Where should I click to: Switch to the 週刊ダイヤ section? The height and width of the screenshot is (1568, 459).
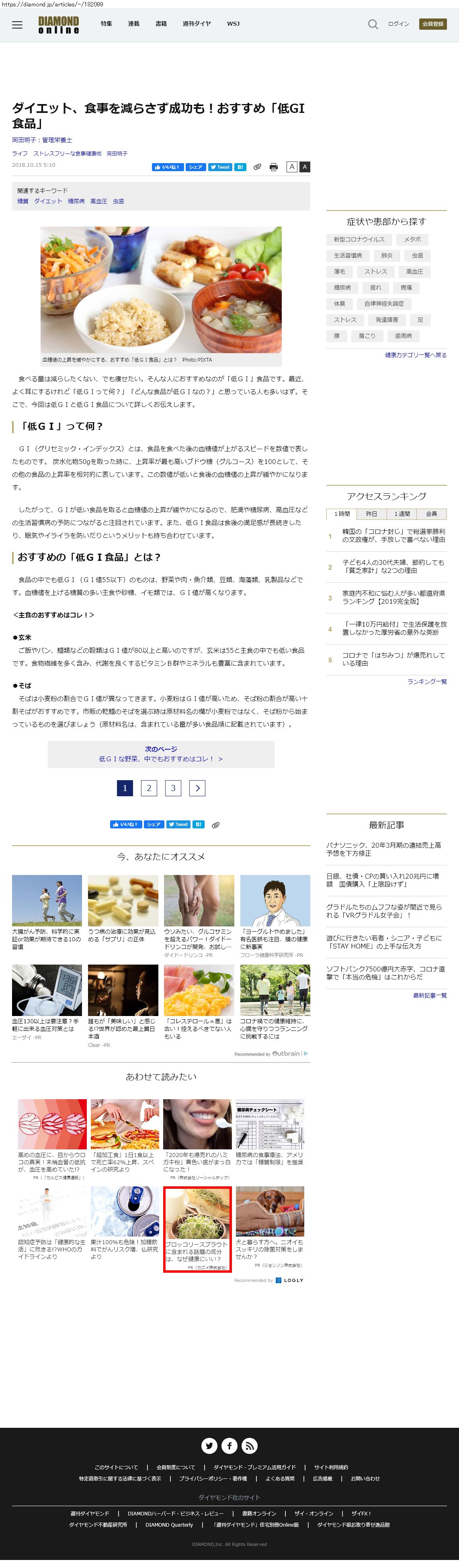coord(197,24)
